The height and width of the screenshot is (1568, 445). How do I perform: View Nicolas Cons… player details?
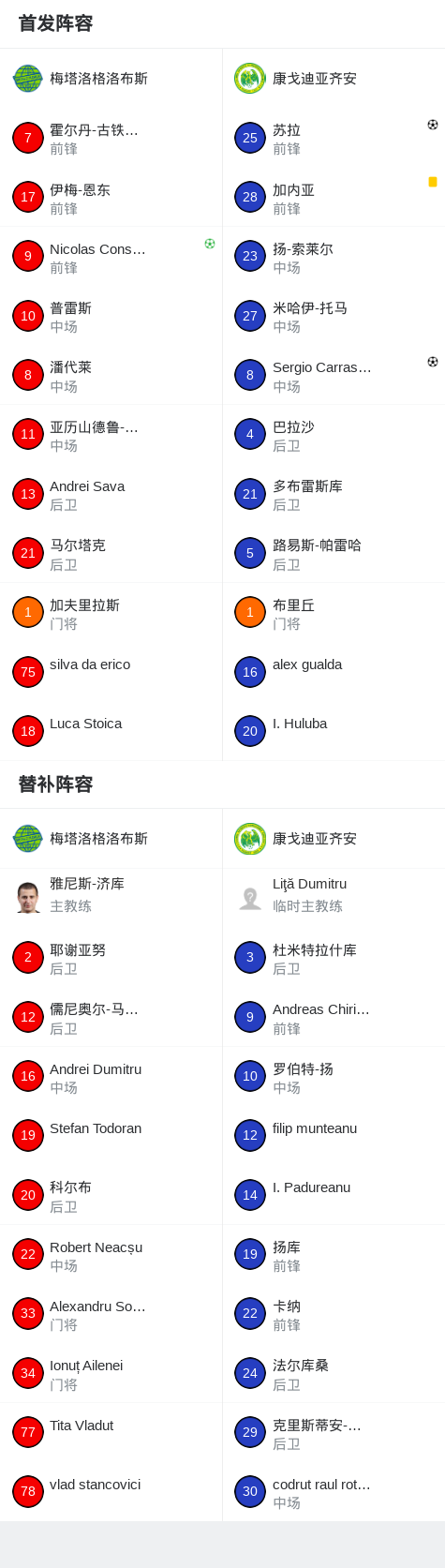111,257
